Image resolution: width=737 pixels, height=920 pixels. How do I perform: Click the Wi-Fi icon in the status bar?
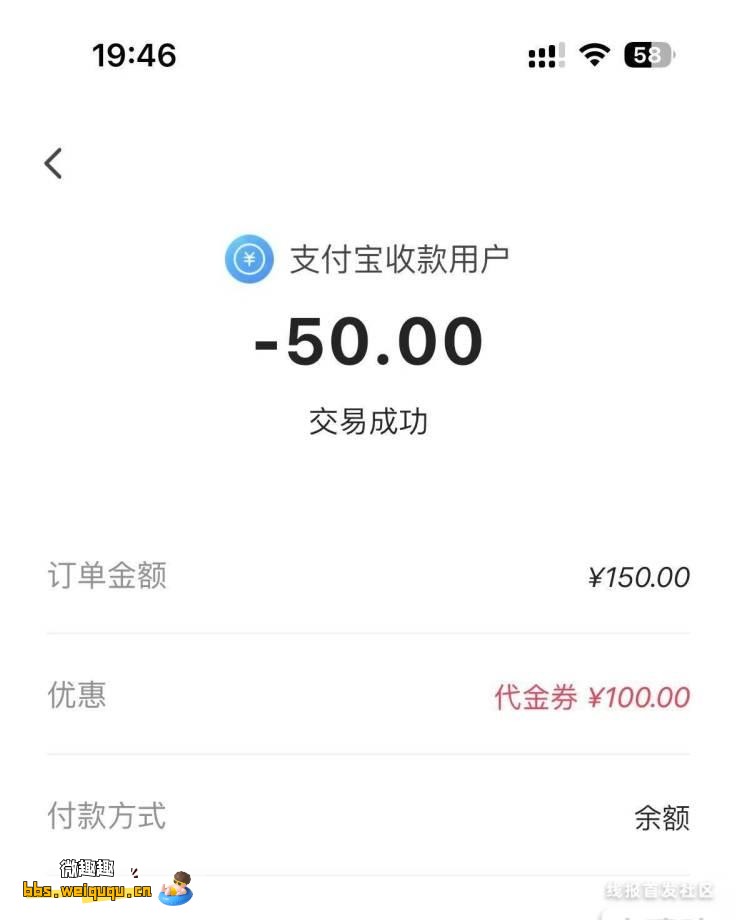[x=592, y=55]
